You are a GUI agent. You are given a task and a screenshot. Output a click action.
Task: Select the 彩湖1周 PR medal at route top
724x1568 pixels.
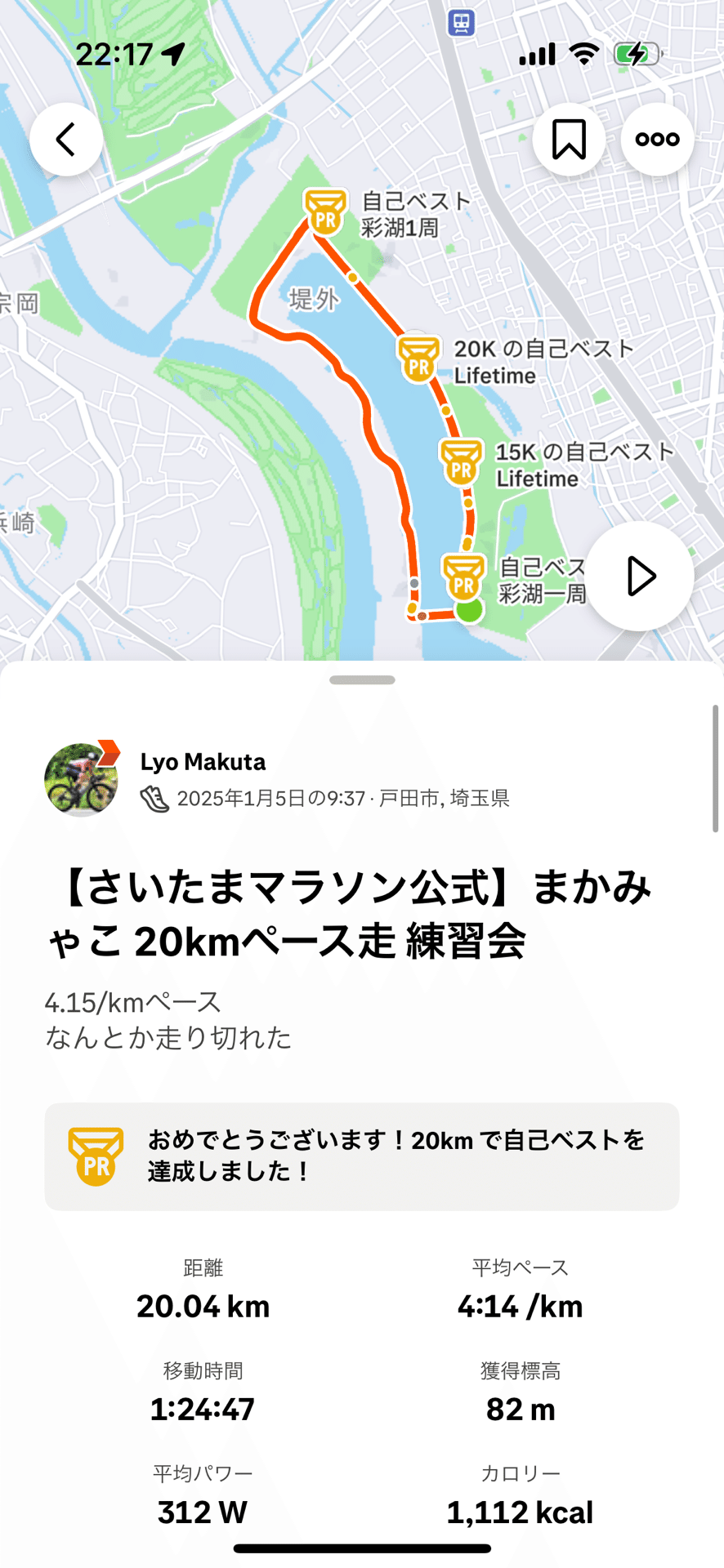(x=324, y=211)
